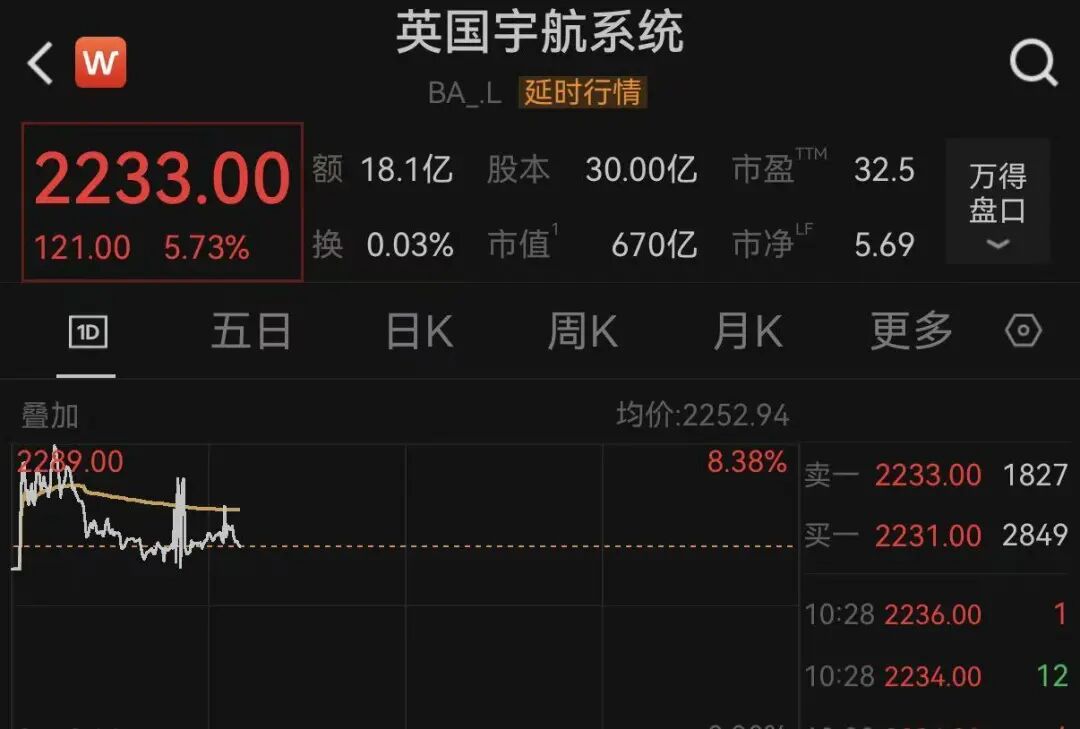Switch to the 五日 chart tab
The image size is (1080, 729).
coord(250,332)
